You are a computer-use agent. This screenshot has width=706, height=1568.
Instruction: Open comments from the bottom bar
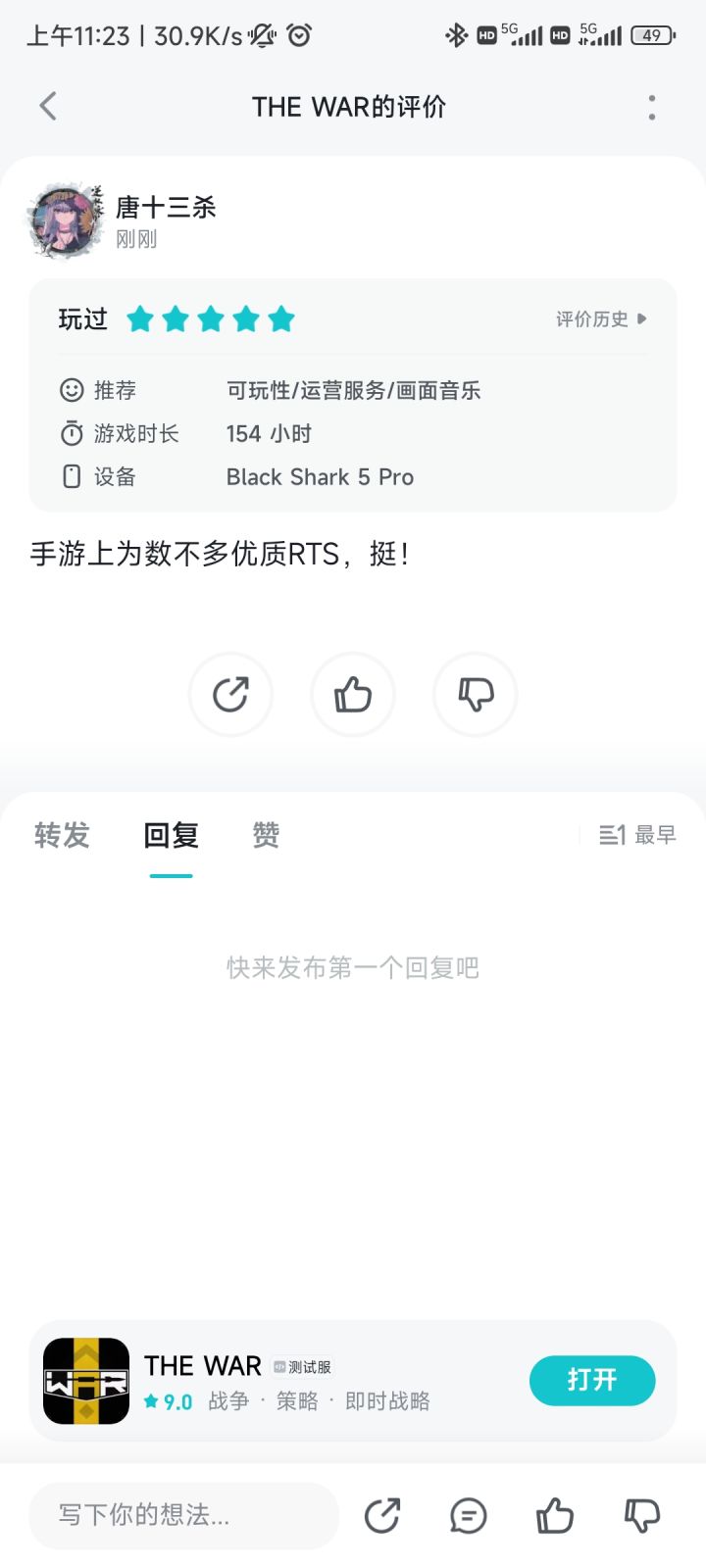(468, 1515)
